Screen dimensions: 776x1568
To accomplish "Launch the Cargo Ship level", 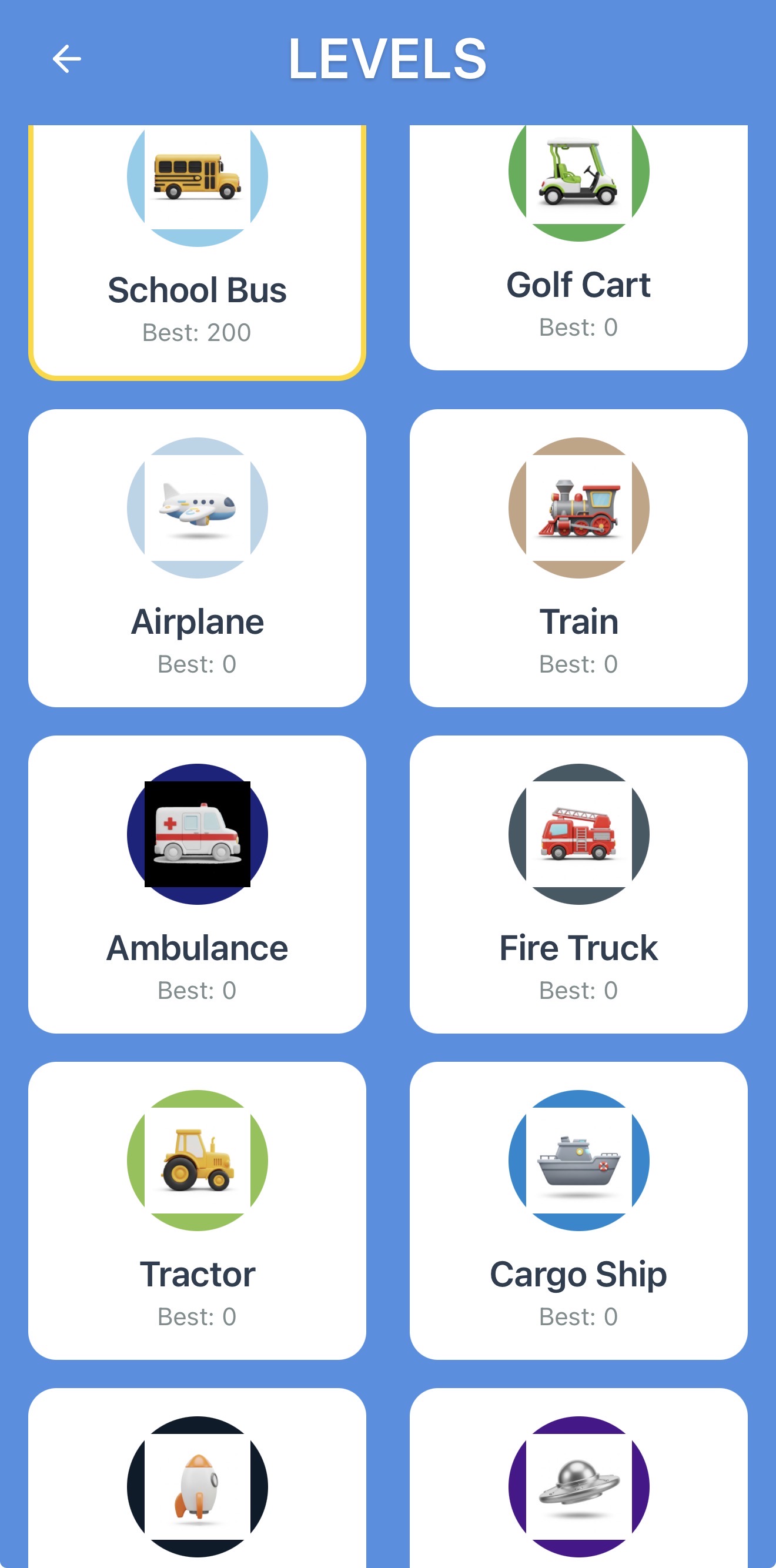I will click(578, 1210).
